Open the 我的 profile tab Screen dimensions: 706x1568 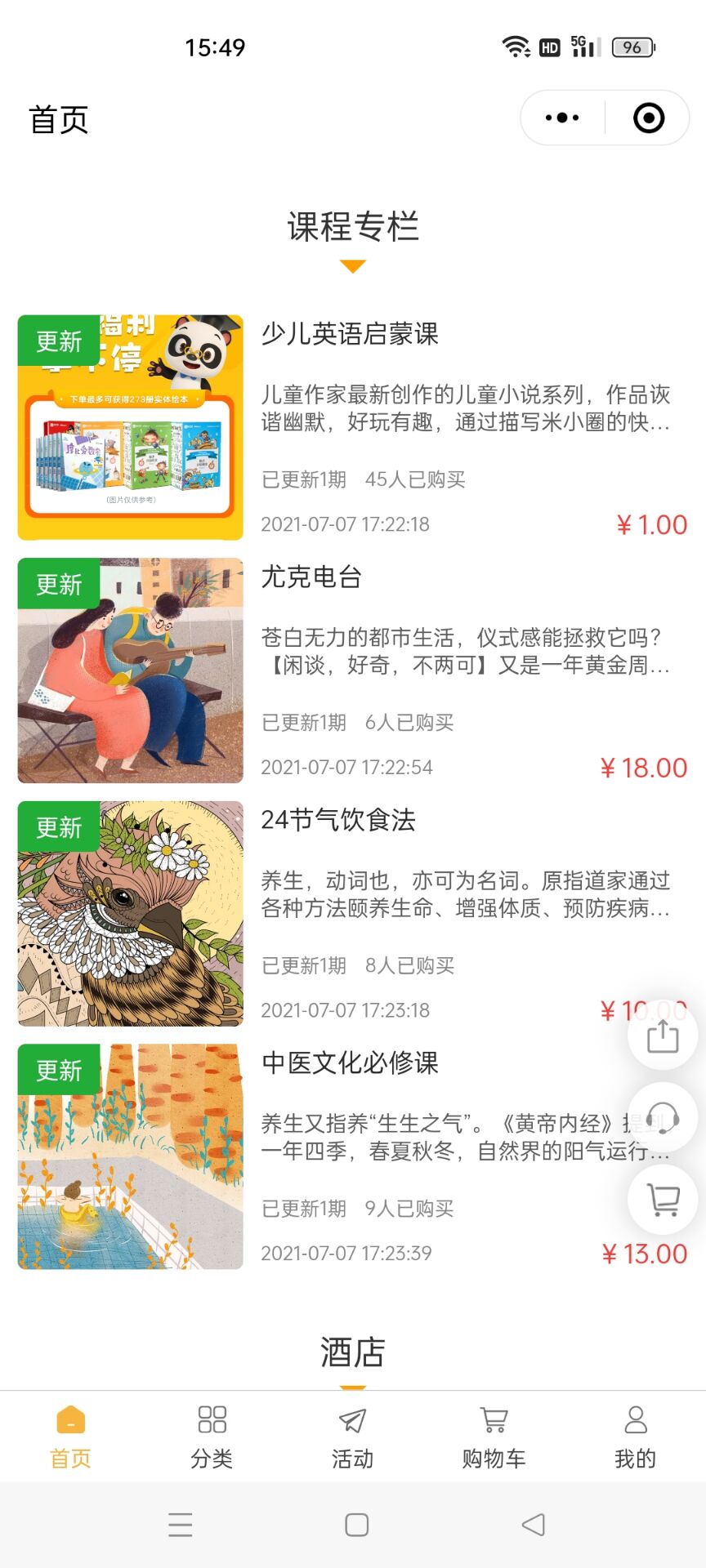tap(635, 1436)
